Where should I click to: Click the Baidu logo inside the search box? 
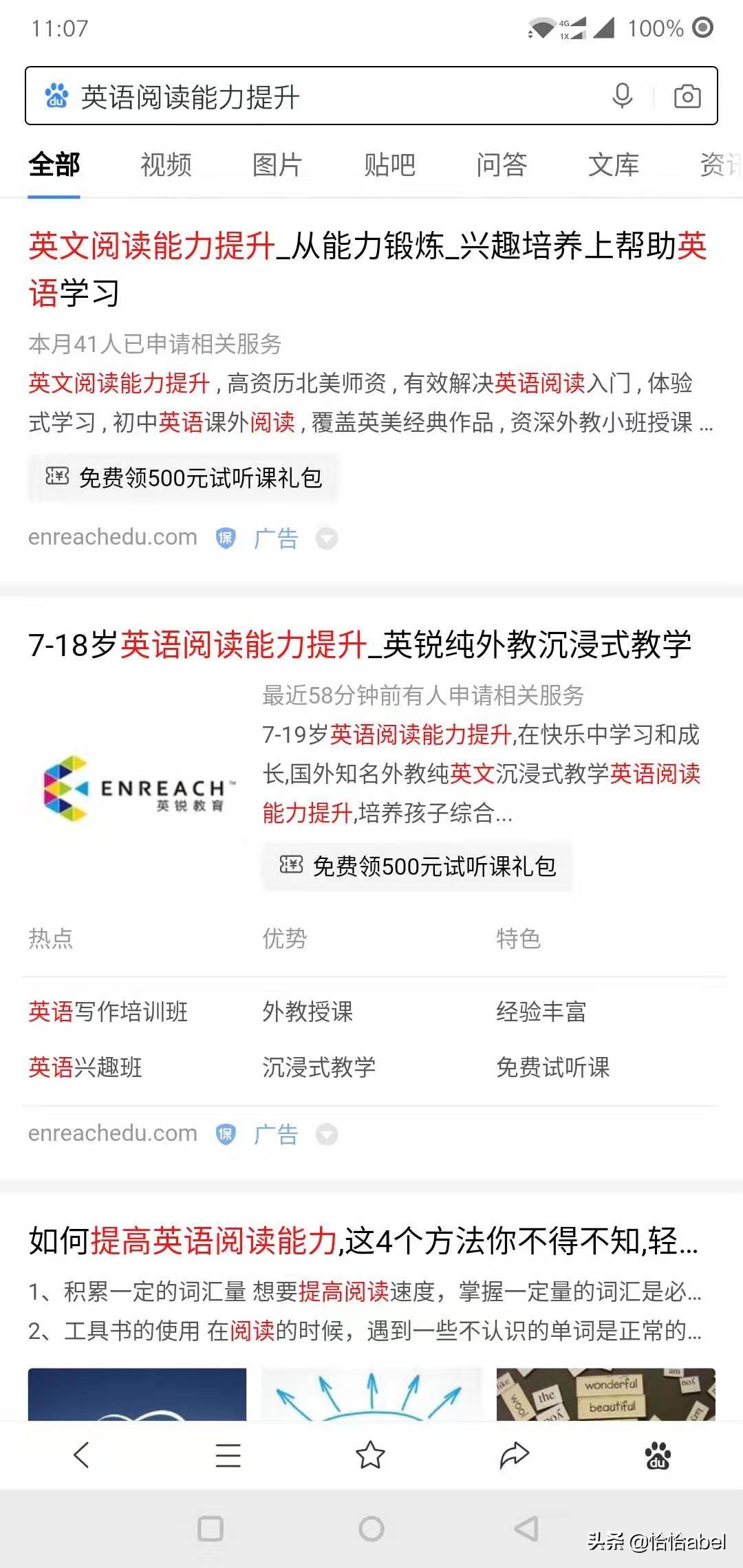tap(56, 96)
